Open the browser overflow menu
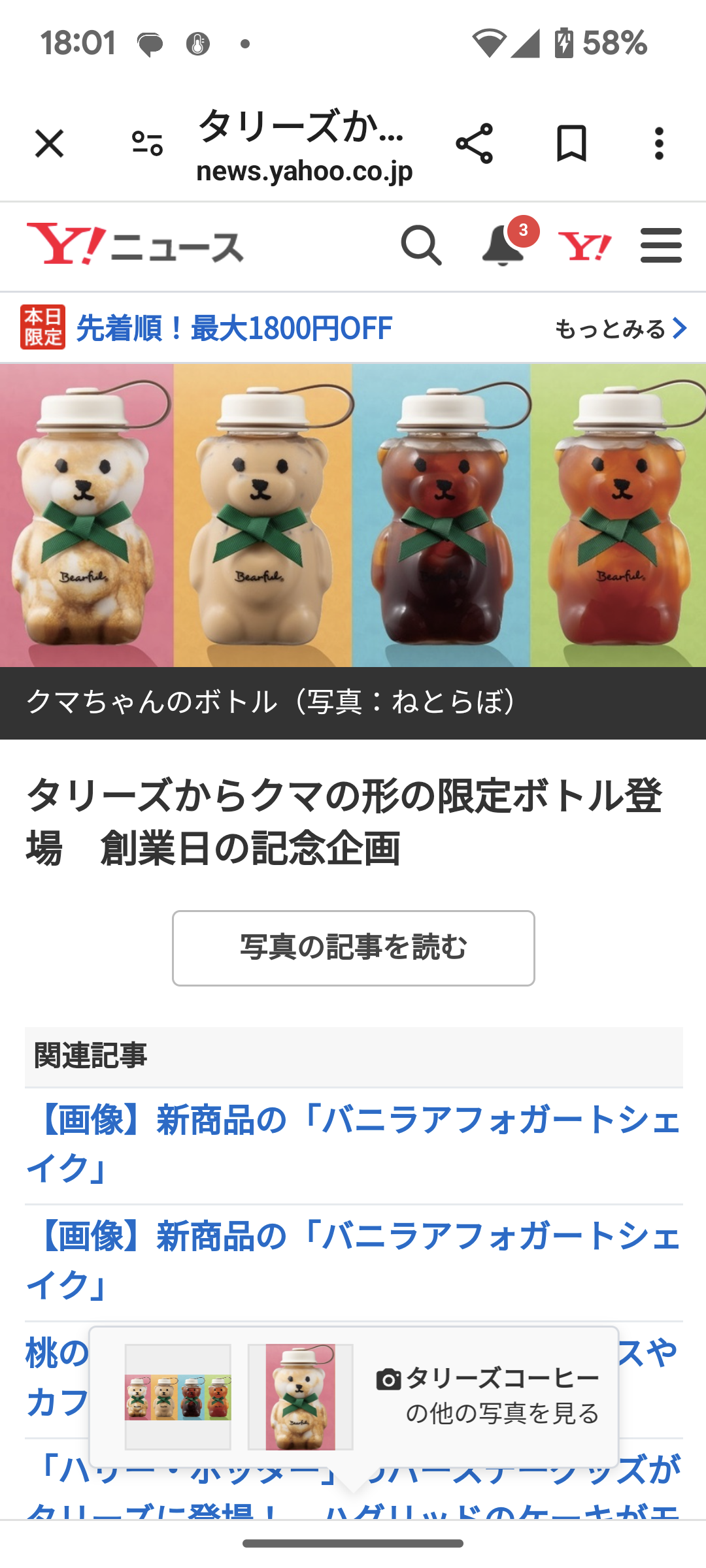706x1568 pixels. (659, 144)
